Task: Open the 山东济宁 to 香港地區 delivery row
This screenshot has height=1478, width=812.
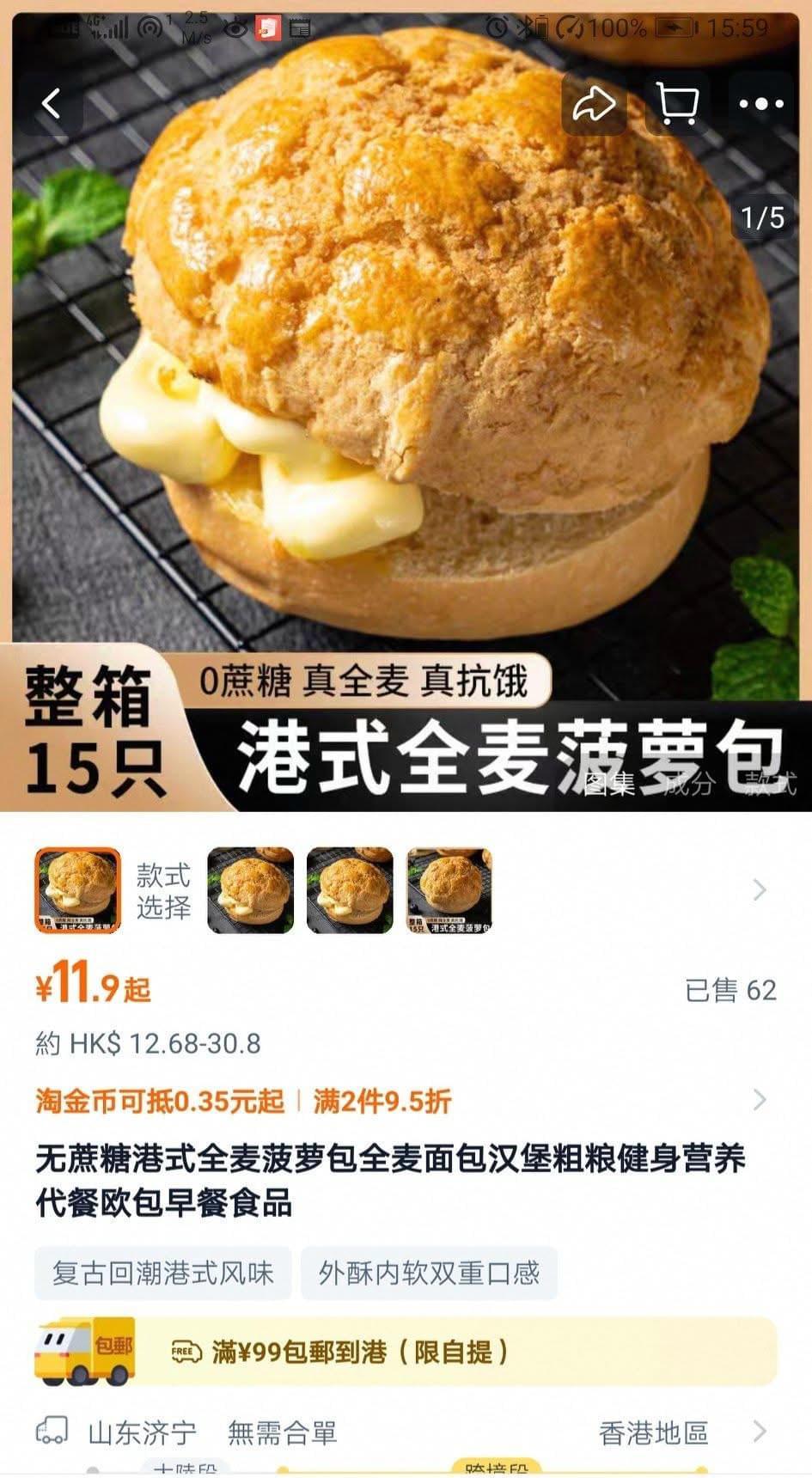Action: tap(406, 1432)
